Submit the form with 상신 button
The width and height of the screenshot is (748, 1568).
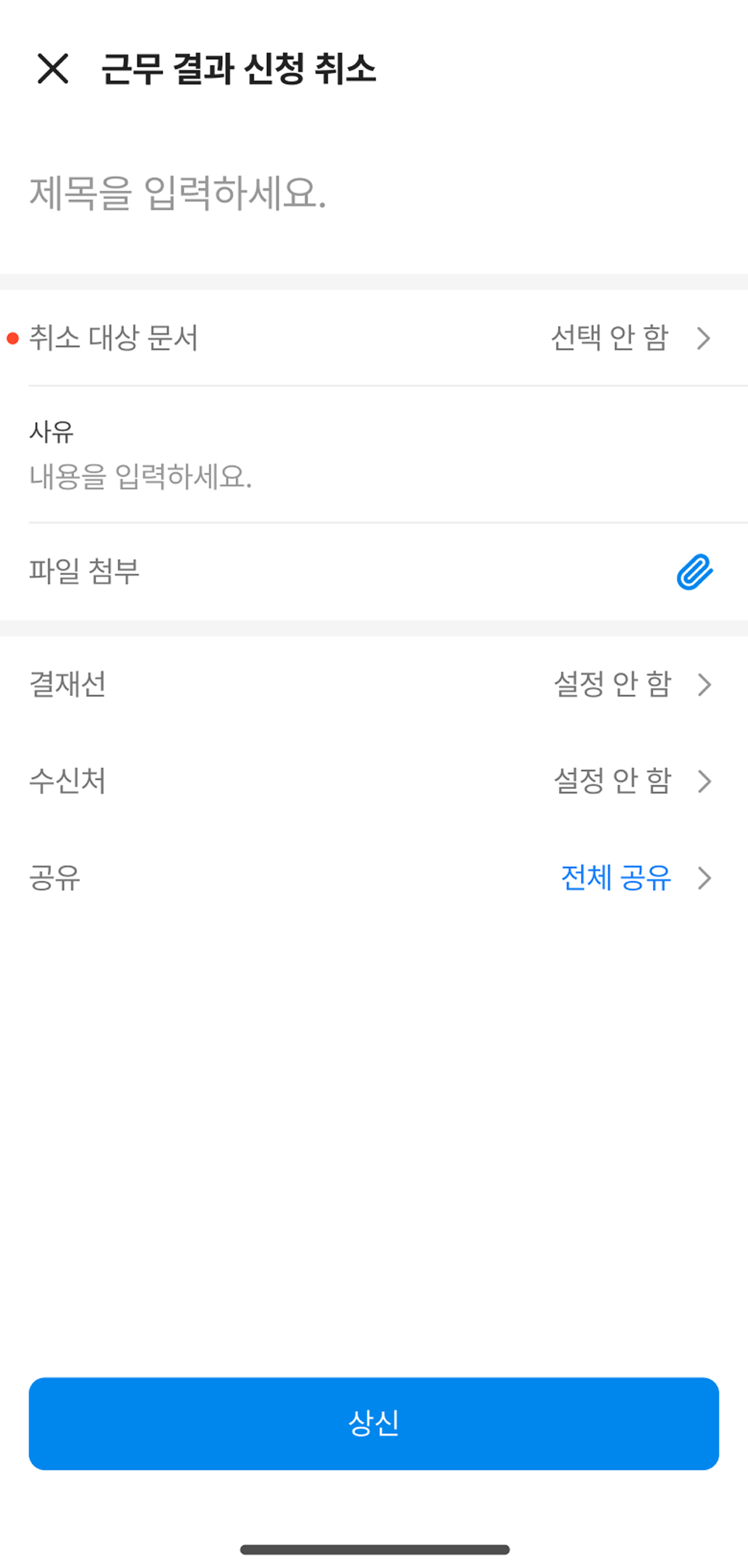pyautogui.click(x=374, y=1423)
